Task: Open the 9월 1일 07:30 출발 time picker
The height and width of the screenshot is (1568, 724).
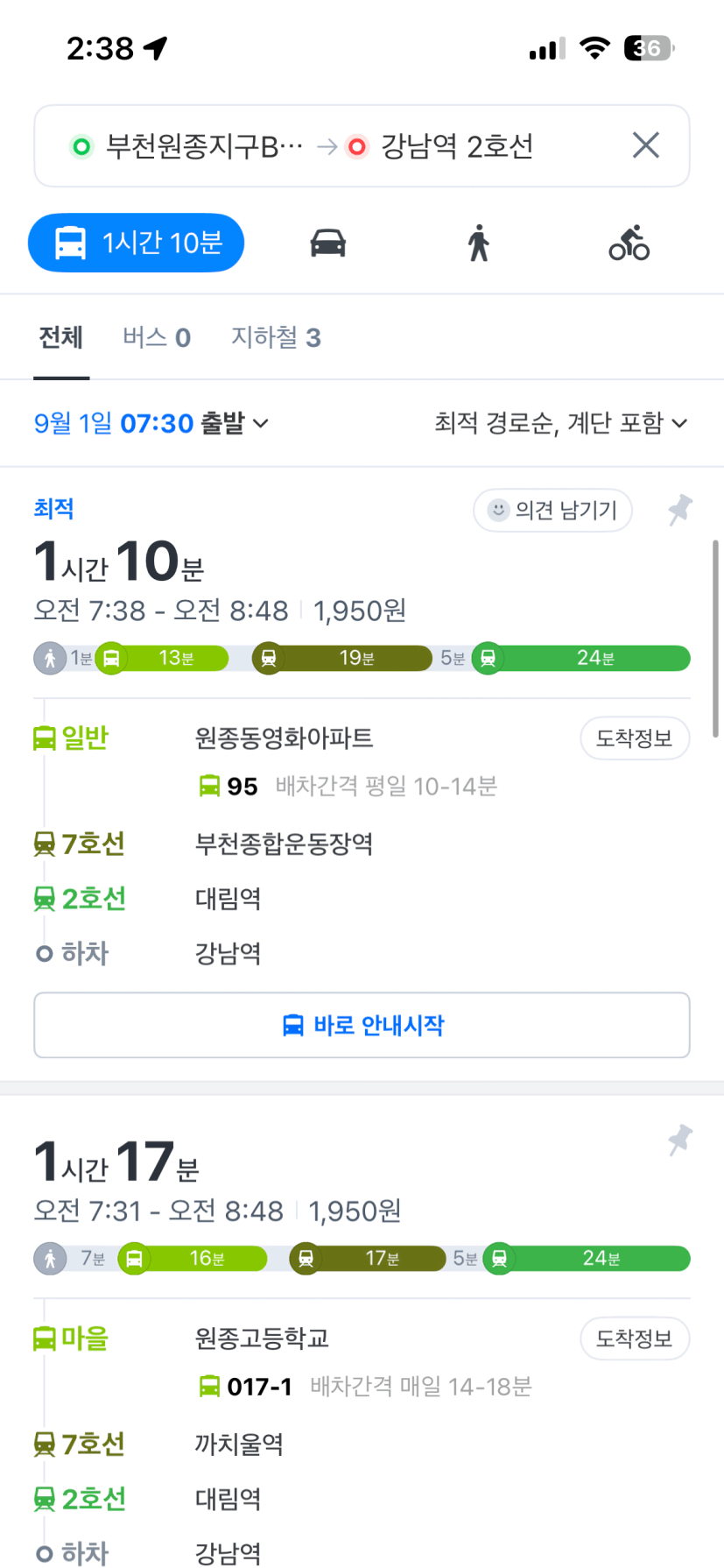Action: click(x=151, y=424)
